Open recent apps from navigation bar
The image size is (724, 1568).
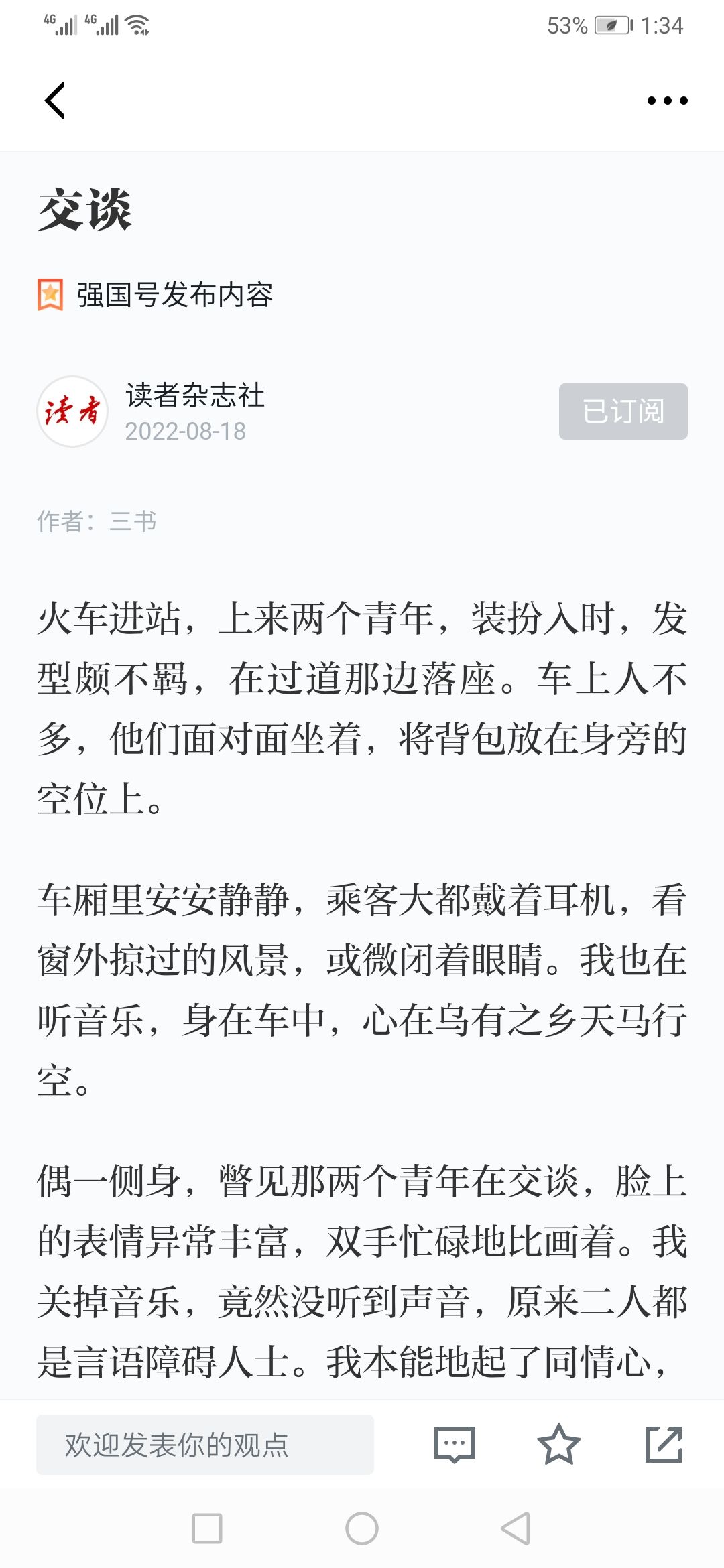click(x=207, y=1528)
